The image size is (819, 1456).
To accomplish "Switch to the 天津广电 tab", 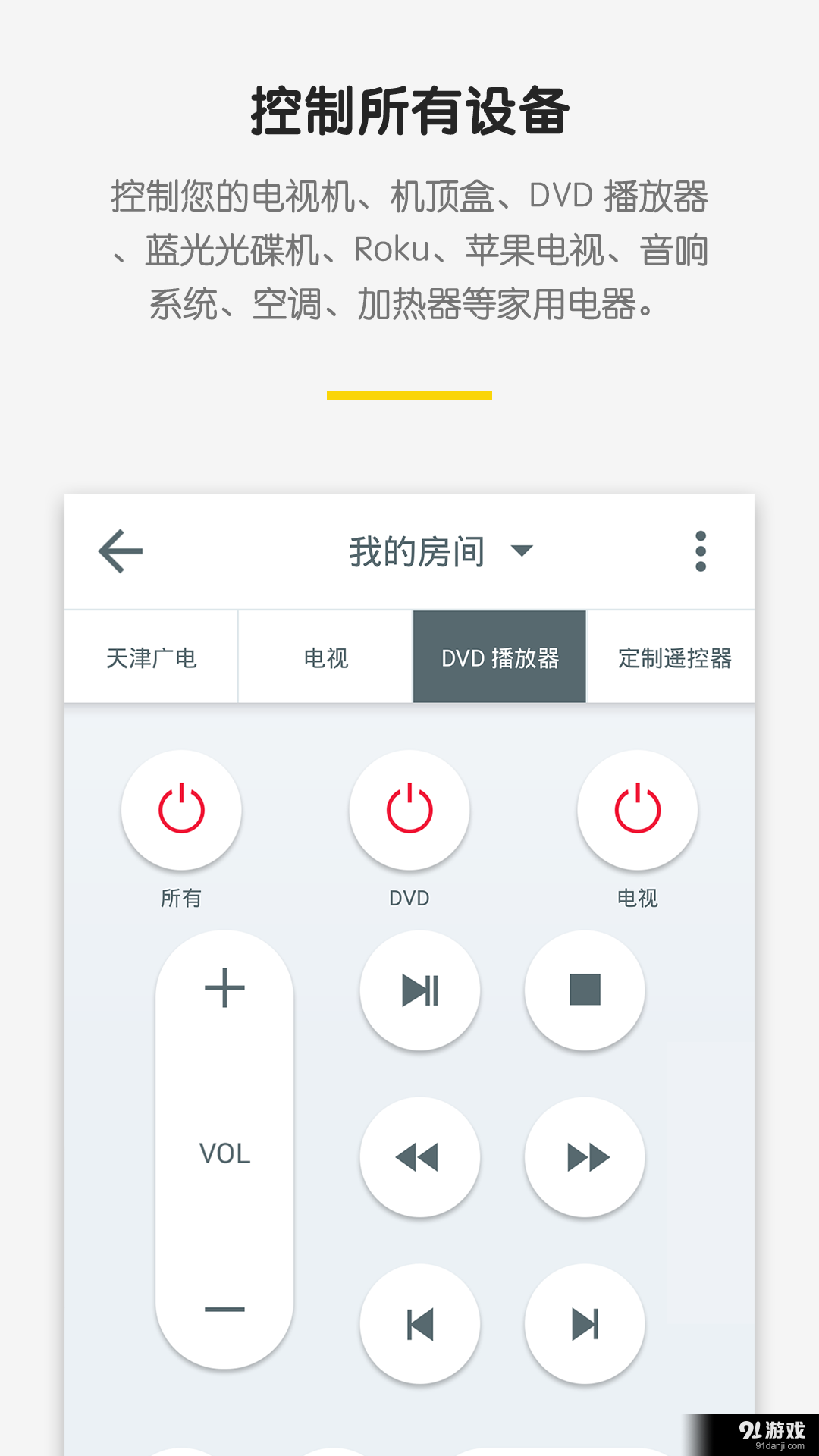I will (151, 657).
